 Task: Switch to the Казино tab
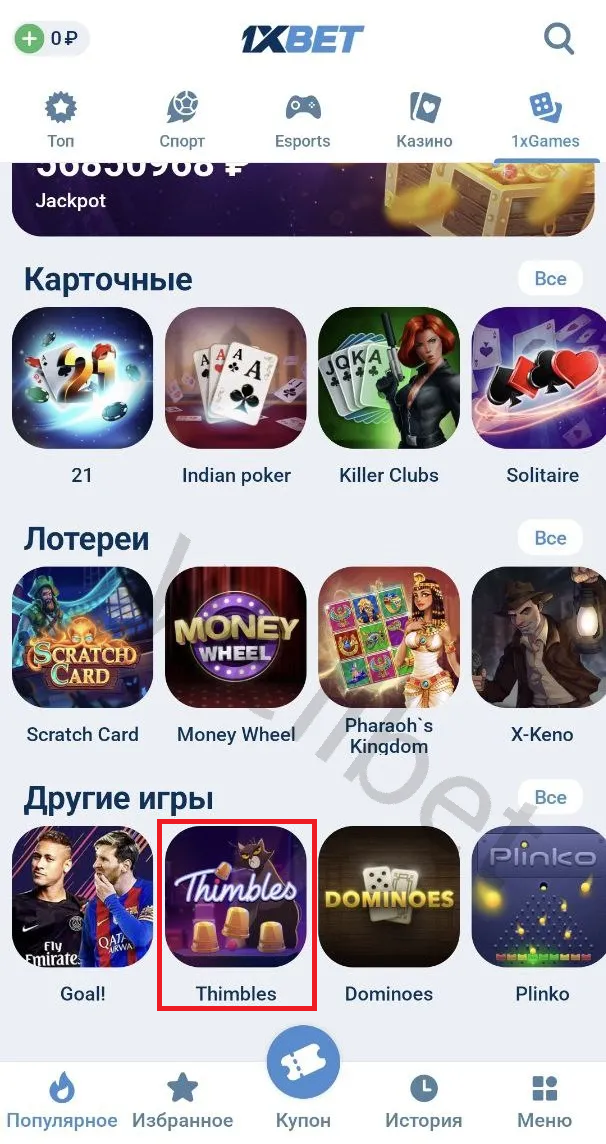424,119
